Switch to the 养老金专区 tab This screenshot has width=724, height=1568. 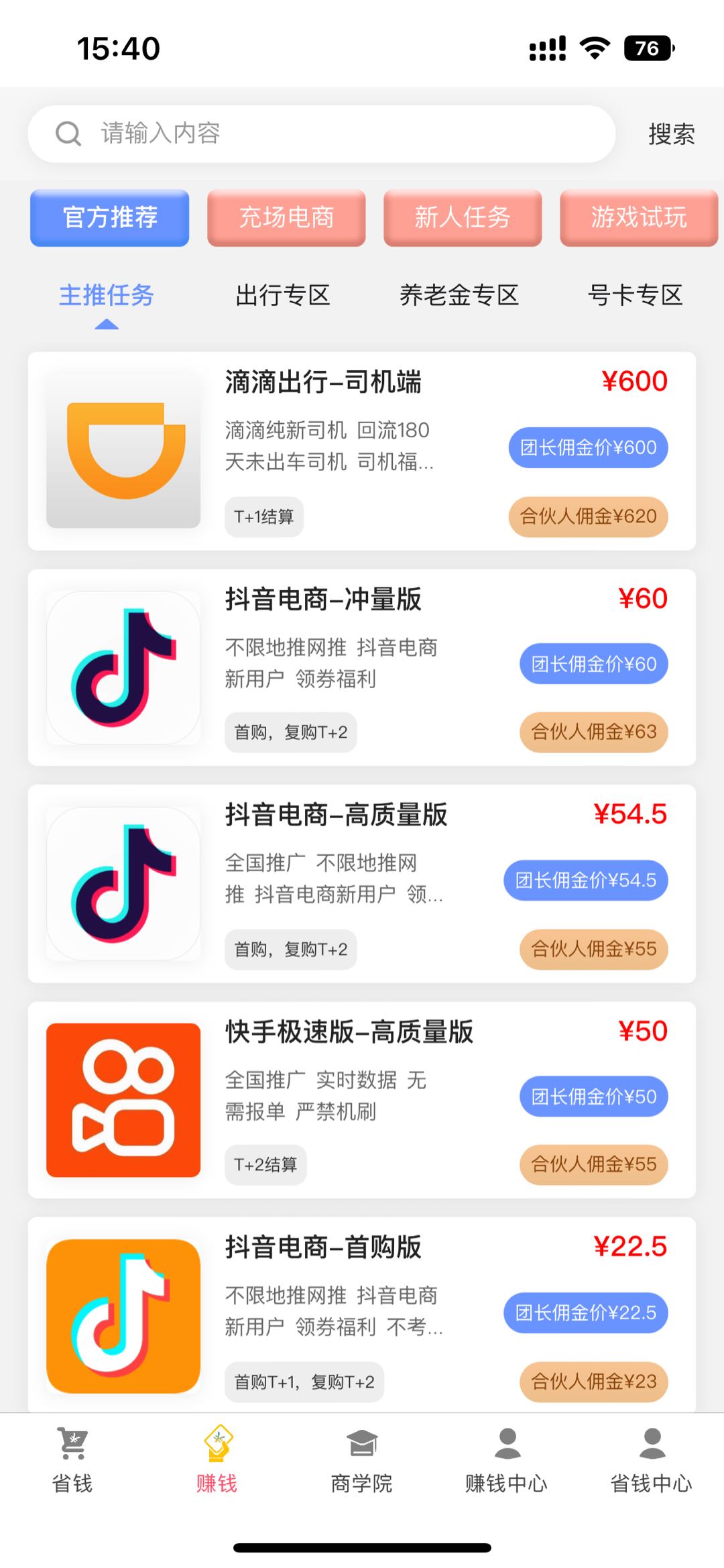[459, 295]
